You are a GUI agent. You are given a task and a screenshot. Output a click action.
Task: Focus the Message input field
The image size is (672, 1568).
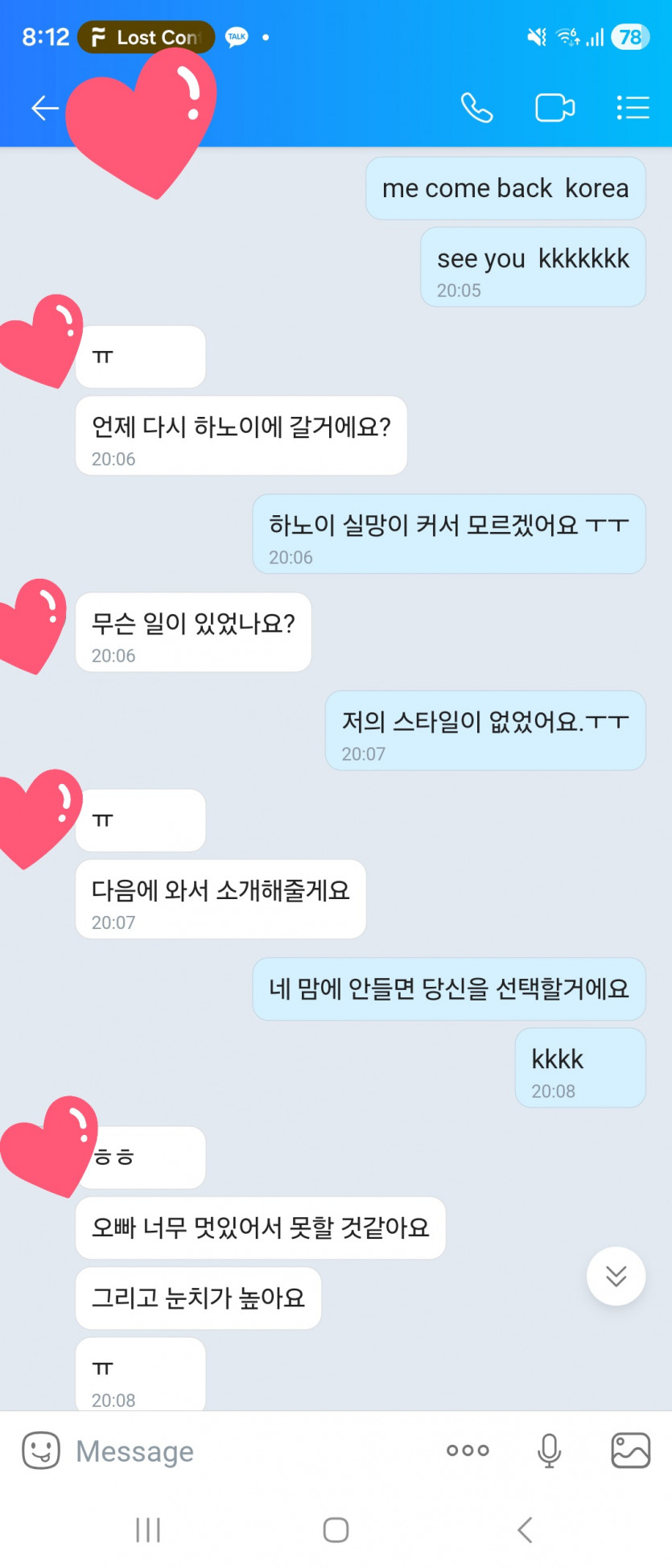[241, 1451]
